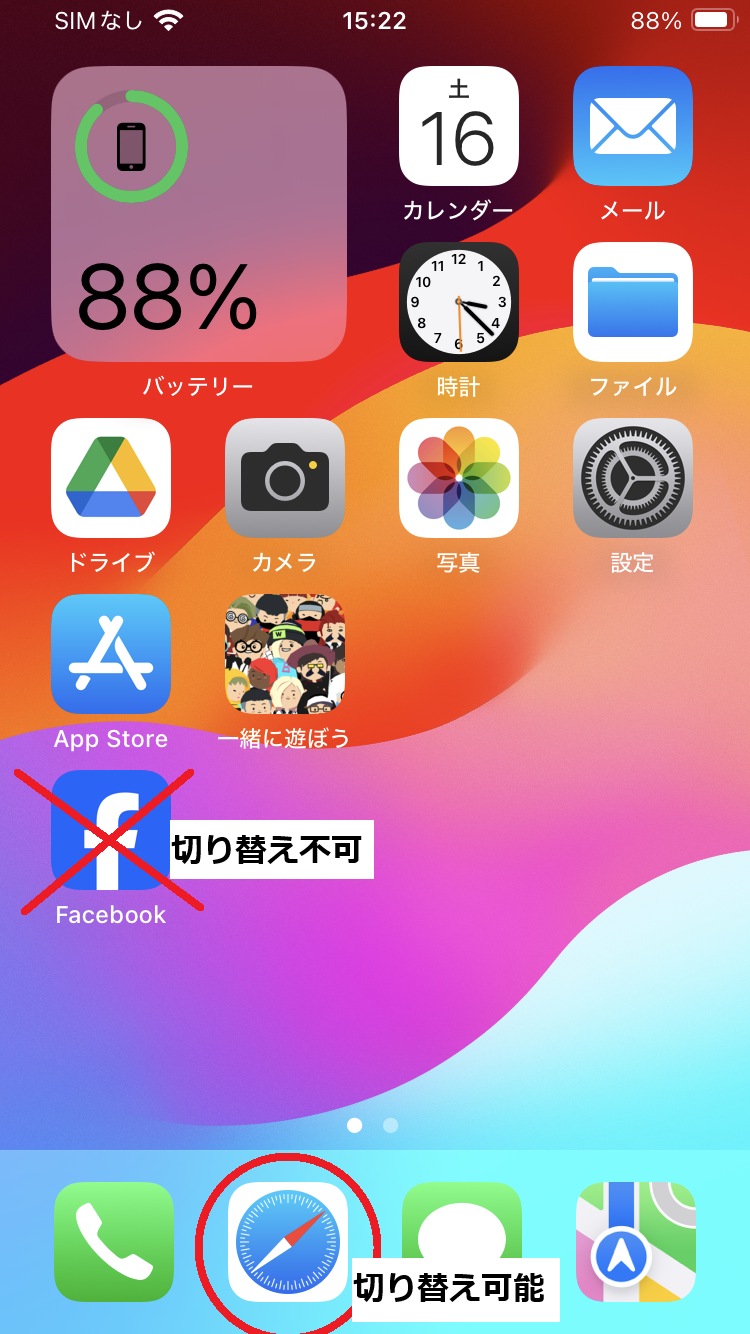Viewport: 750px width, 1334px height.
Task: Launch the App Store
Action: tap(111, 654)
